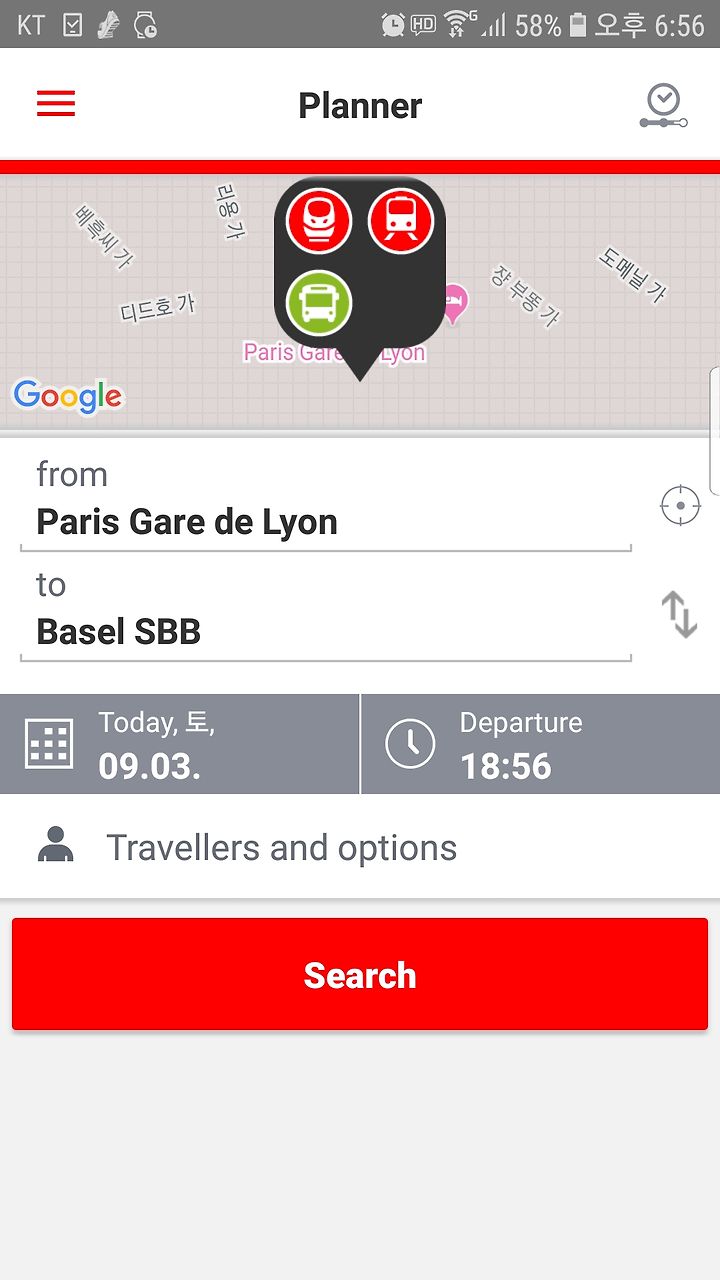Open the hamburger drawer menu
Image resolution: width=720 pixels, height=1280 pixels.
[56, 104]
